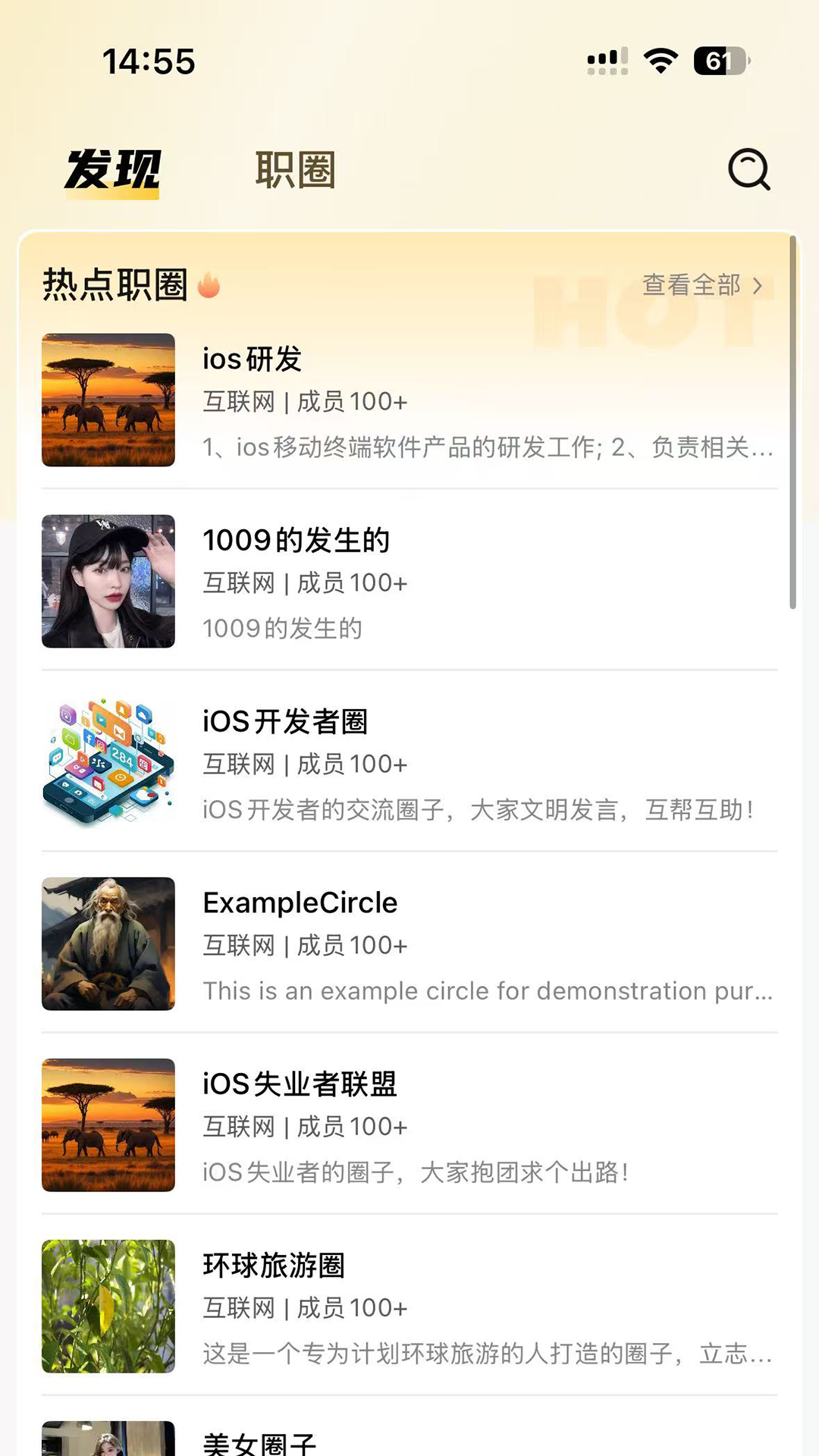The image size is (819, 1456).
Task: Tap the clock showing 14:55
Action: 149,62
